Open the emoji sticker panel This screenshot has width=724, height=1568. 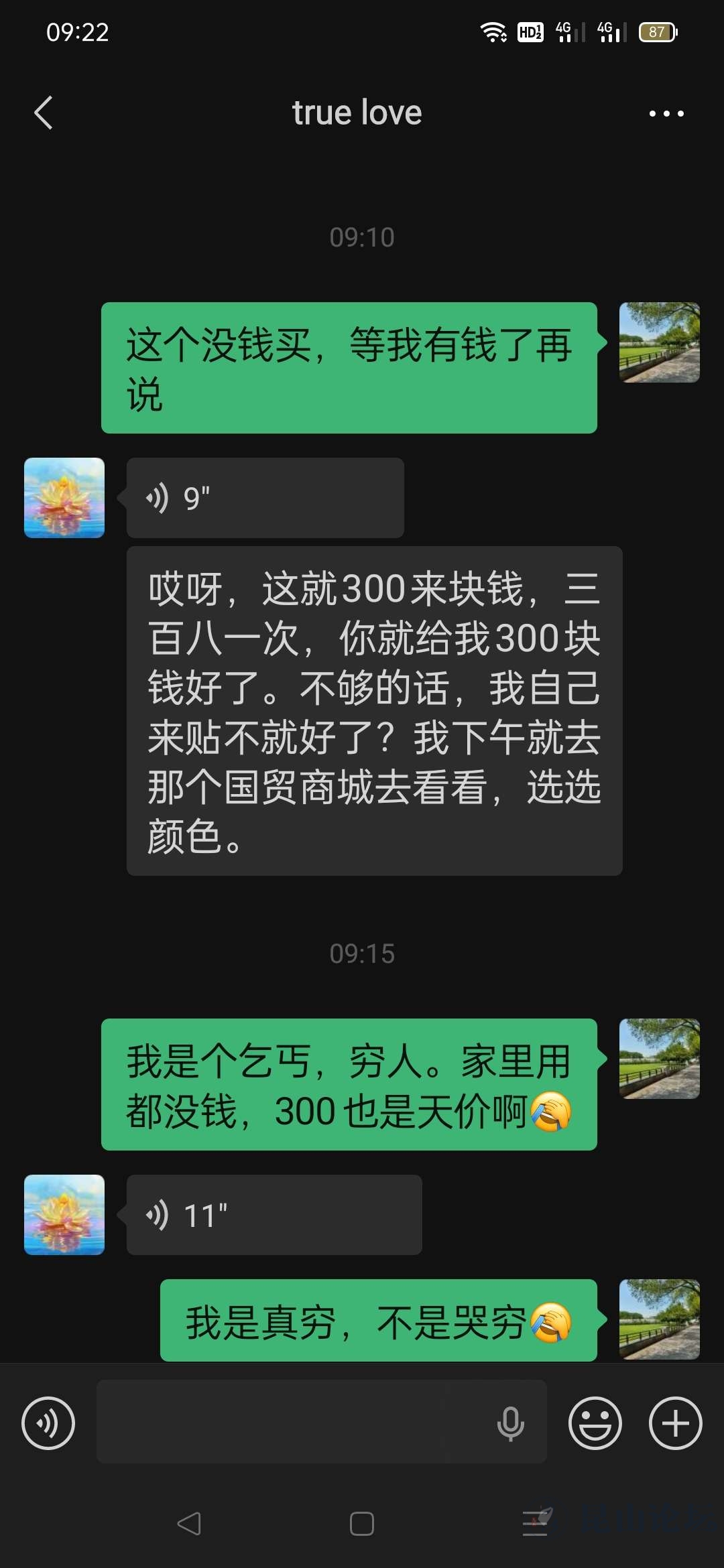tap(595, 1423)
